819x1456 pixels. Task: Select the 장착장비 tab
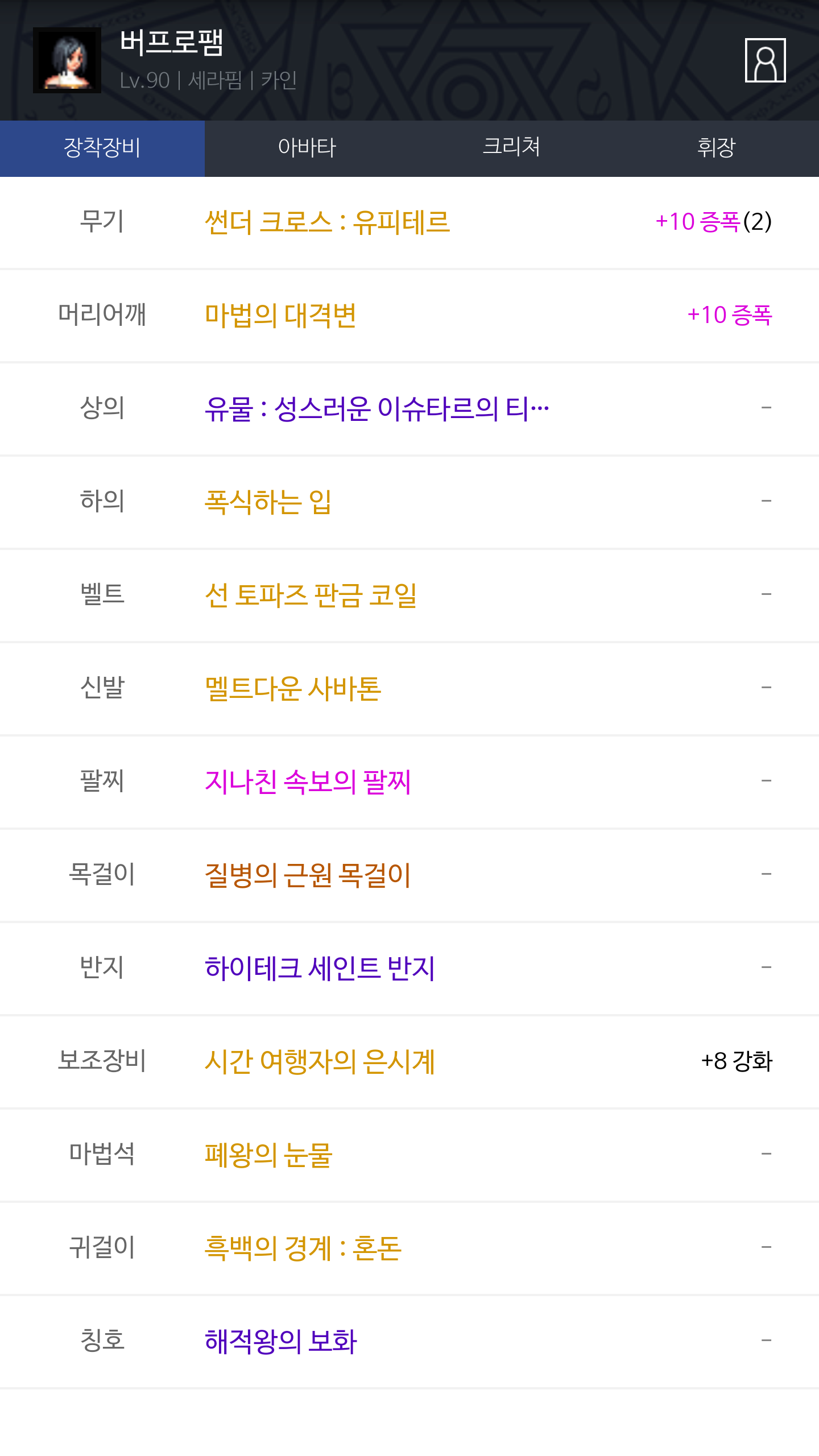point(102,148)
